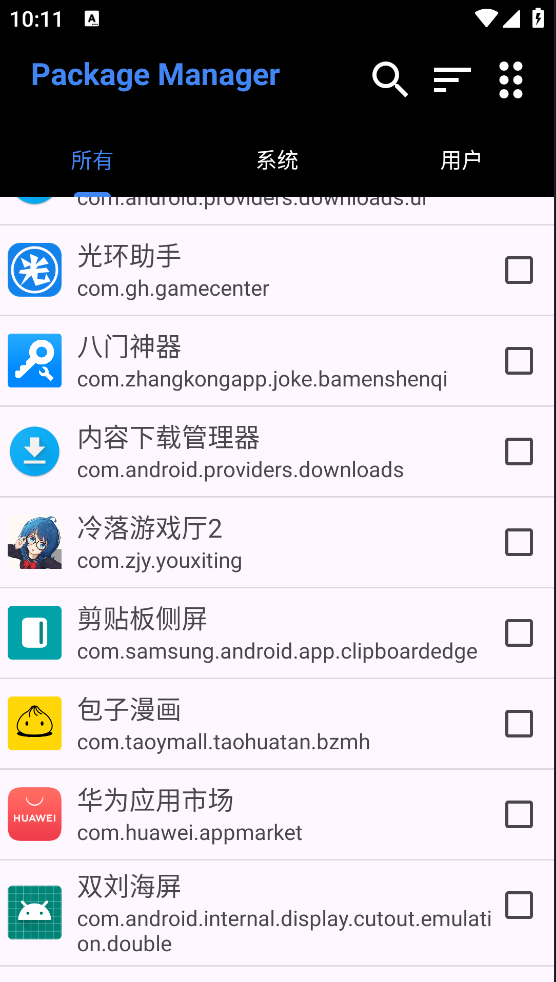Open the six-dot overflow menu

[511, 80]
